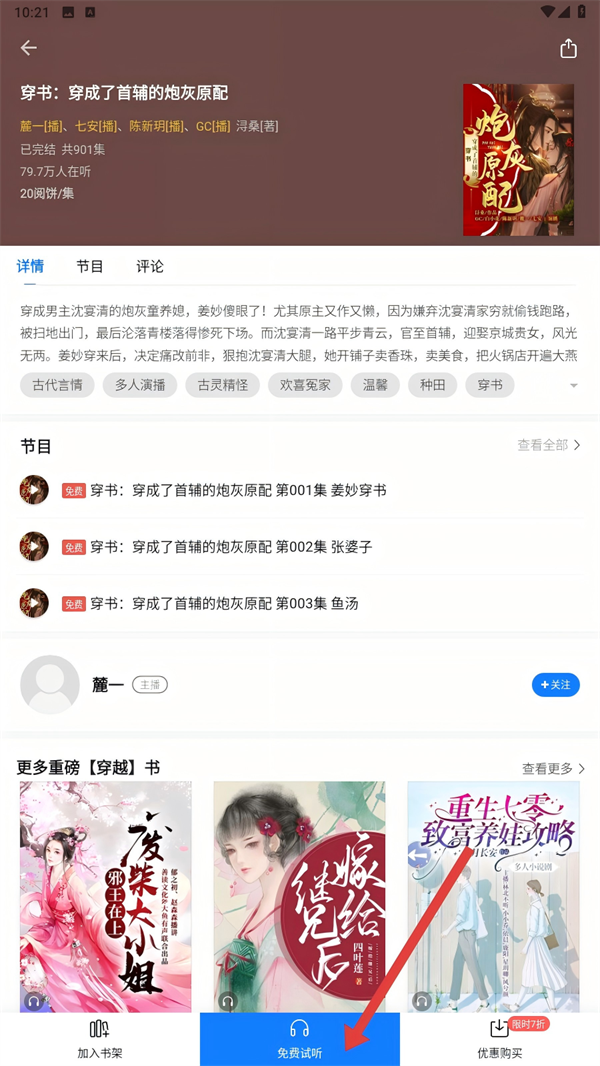Add the book via 加入书架
The image size is (600, 1066).
coord(100,1040)
